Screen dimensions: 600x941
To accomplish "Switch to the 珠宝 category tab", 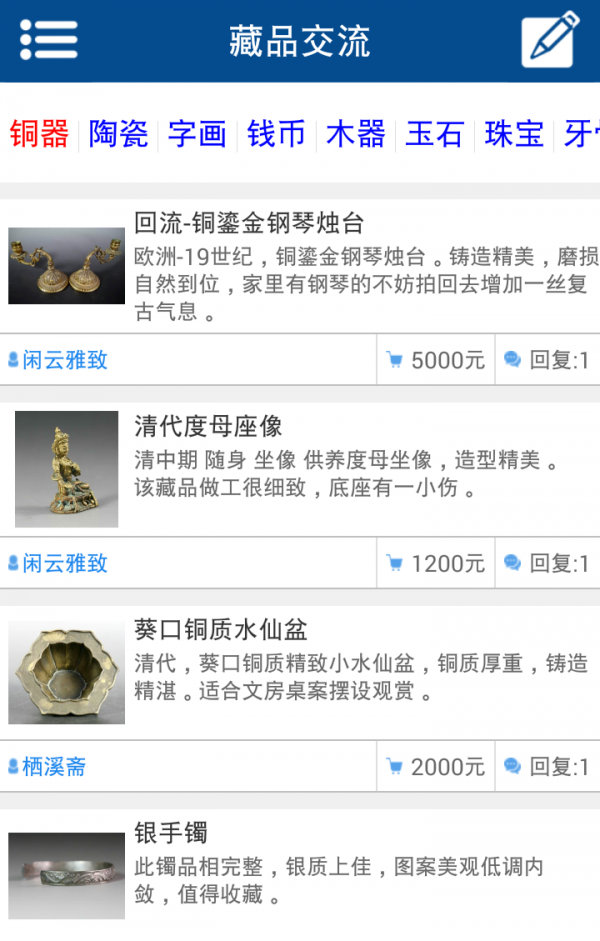I will coord(514,134).
